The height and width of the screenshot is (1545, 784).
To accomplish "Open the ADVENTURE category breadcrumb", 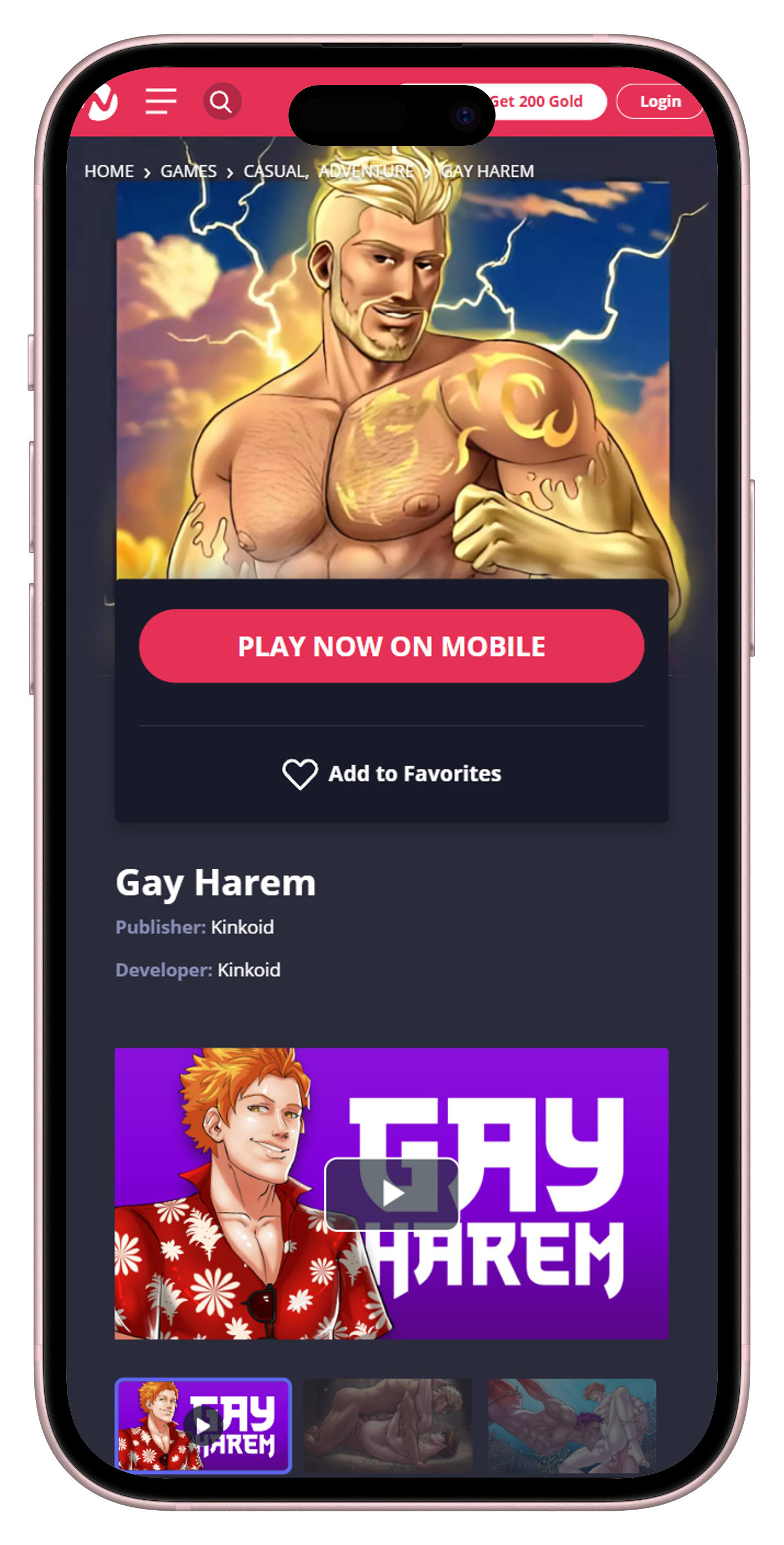I will pyautogui.click(x=366, y=171).
